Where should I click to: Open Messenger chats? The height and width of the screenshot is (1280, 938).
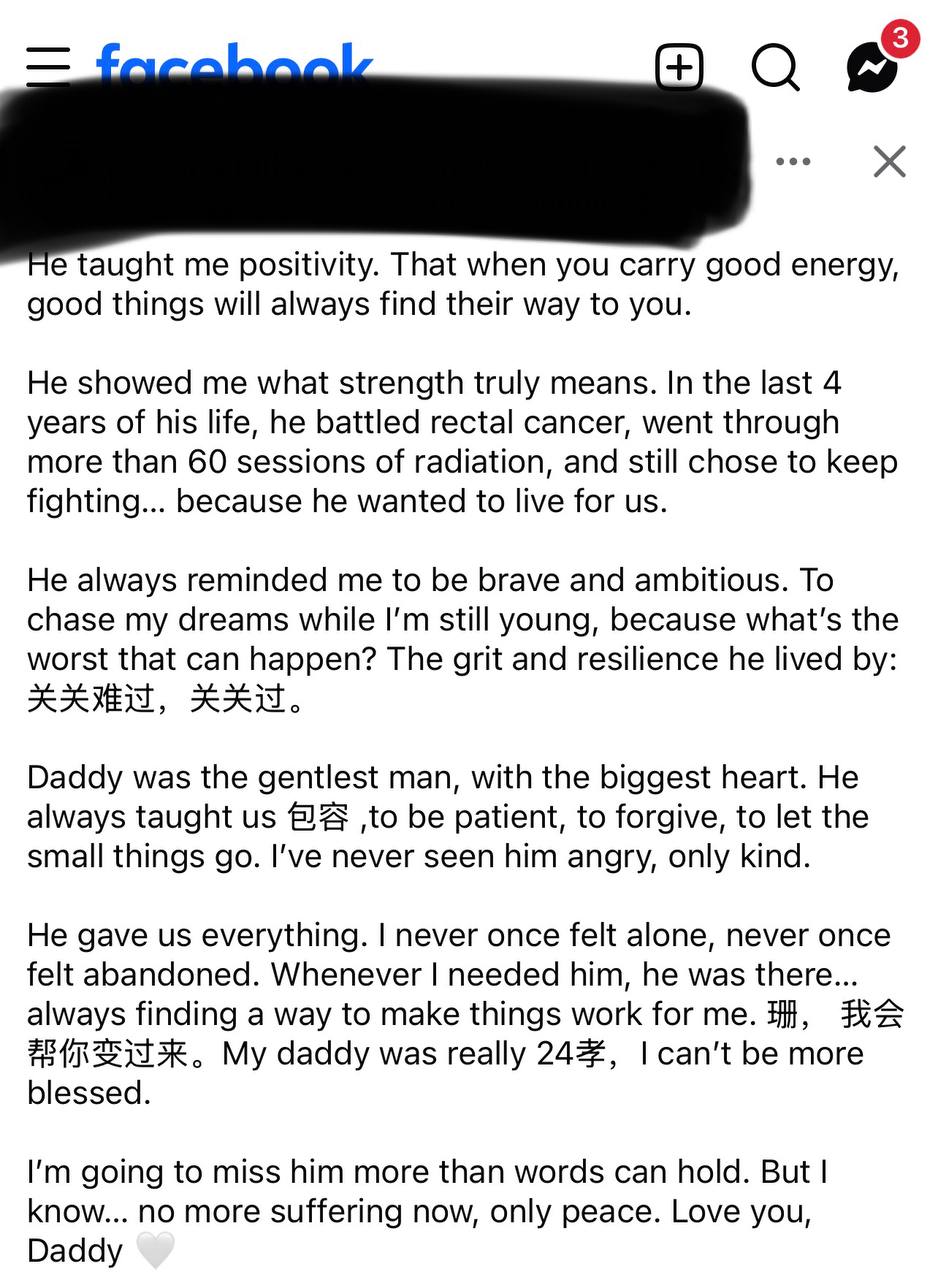[872, 67]
